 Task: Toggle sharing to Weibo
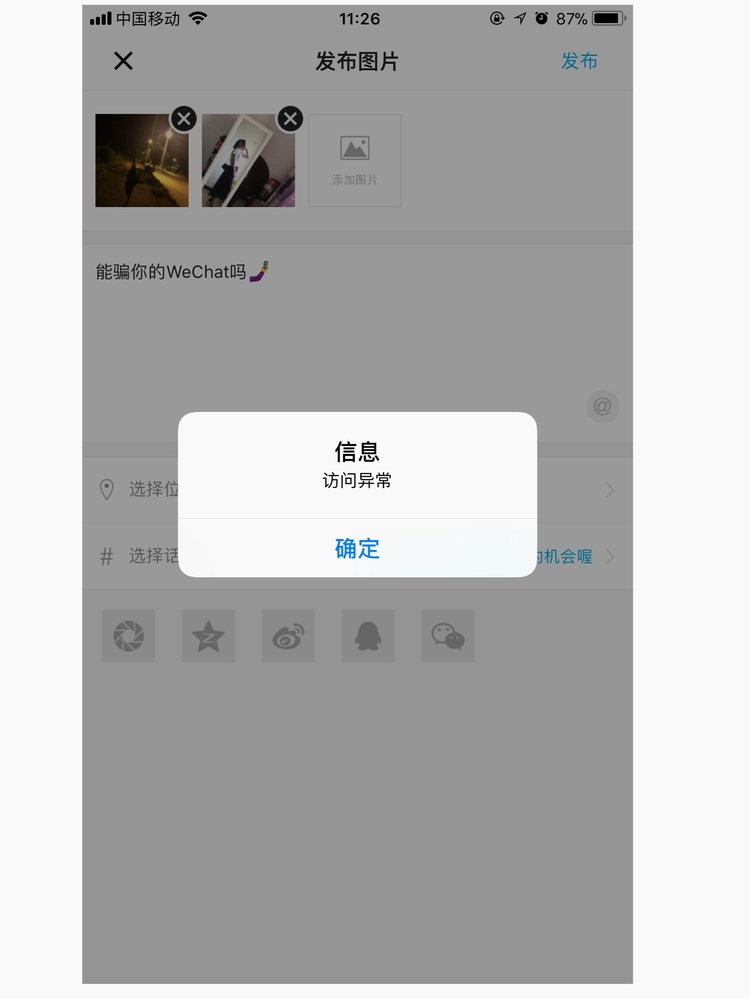[x=288, y=636]
